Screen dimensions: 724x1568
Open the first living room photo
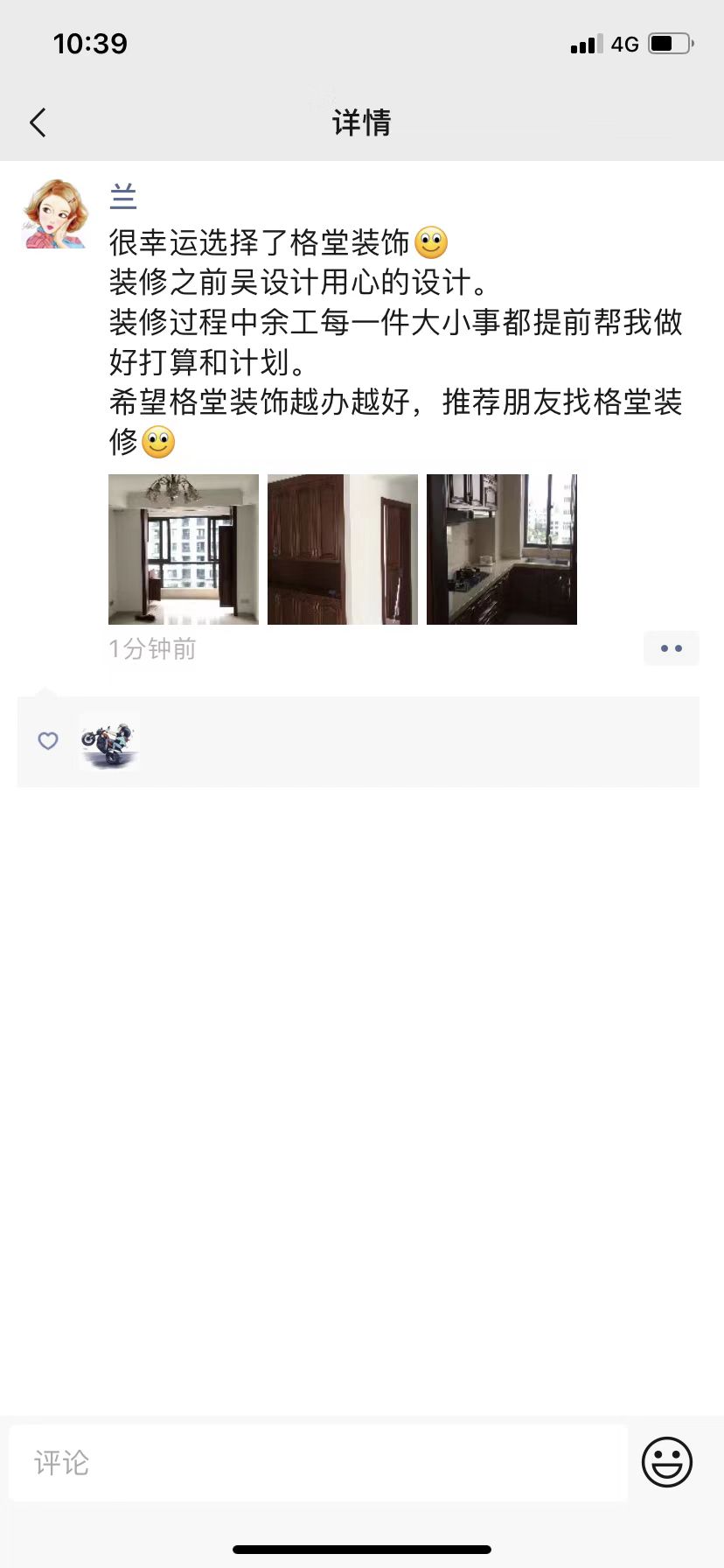(x=183, y=549)
